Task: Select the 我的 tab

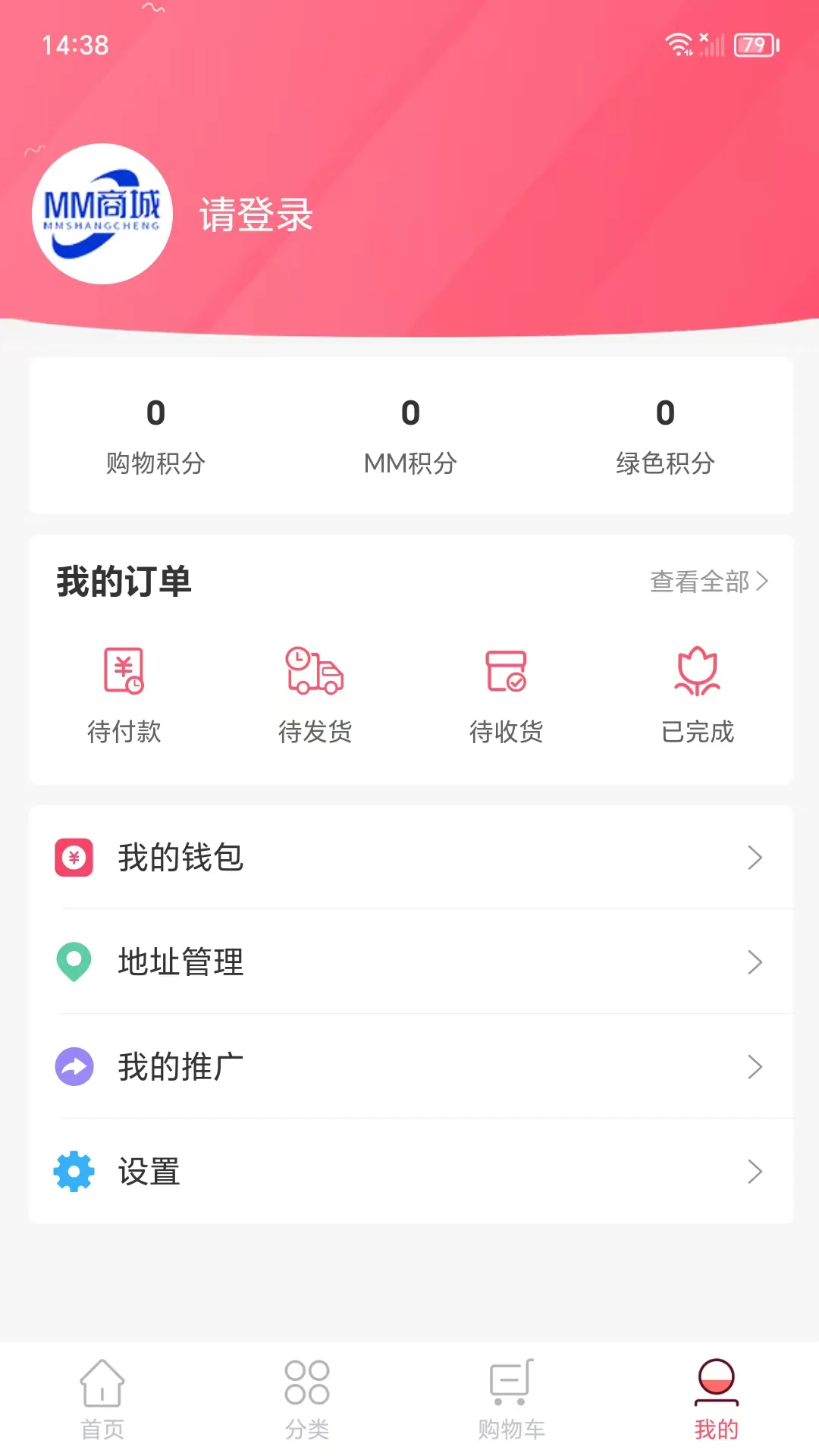Action: pos(717,1399)
